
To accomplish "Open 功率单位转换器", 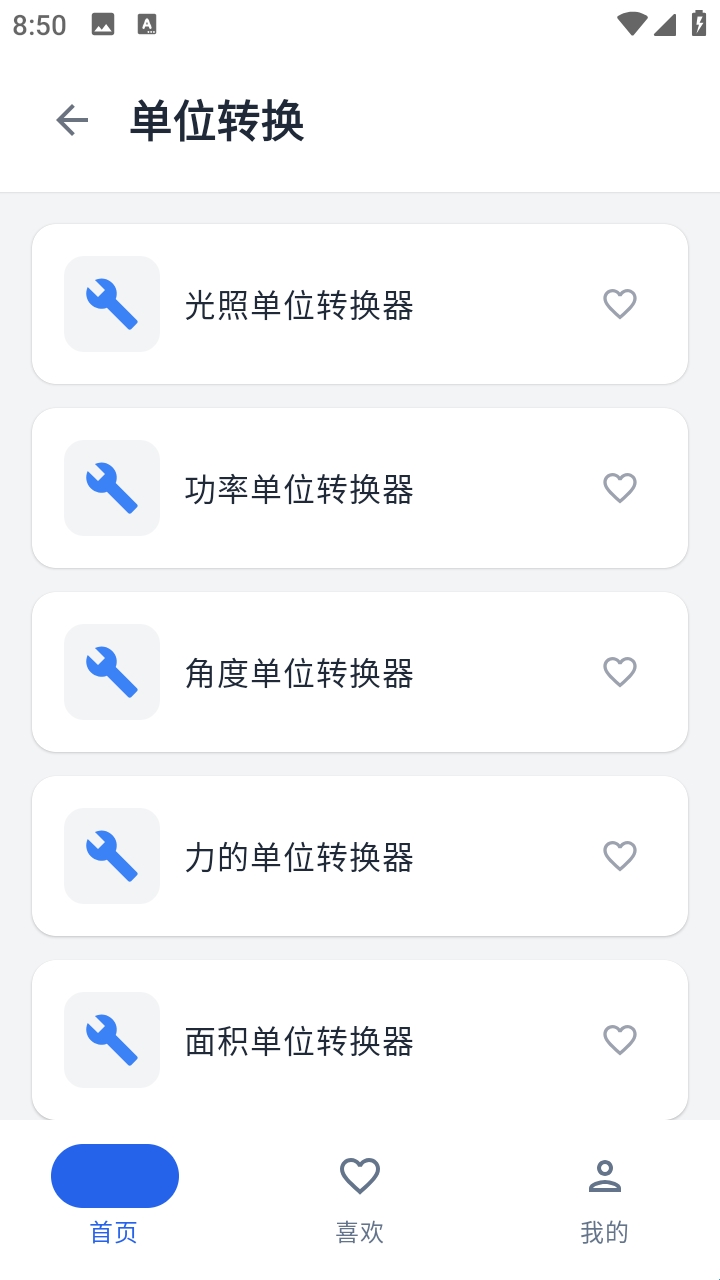I will (x=300, y=489).
